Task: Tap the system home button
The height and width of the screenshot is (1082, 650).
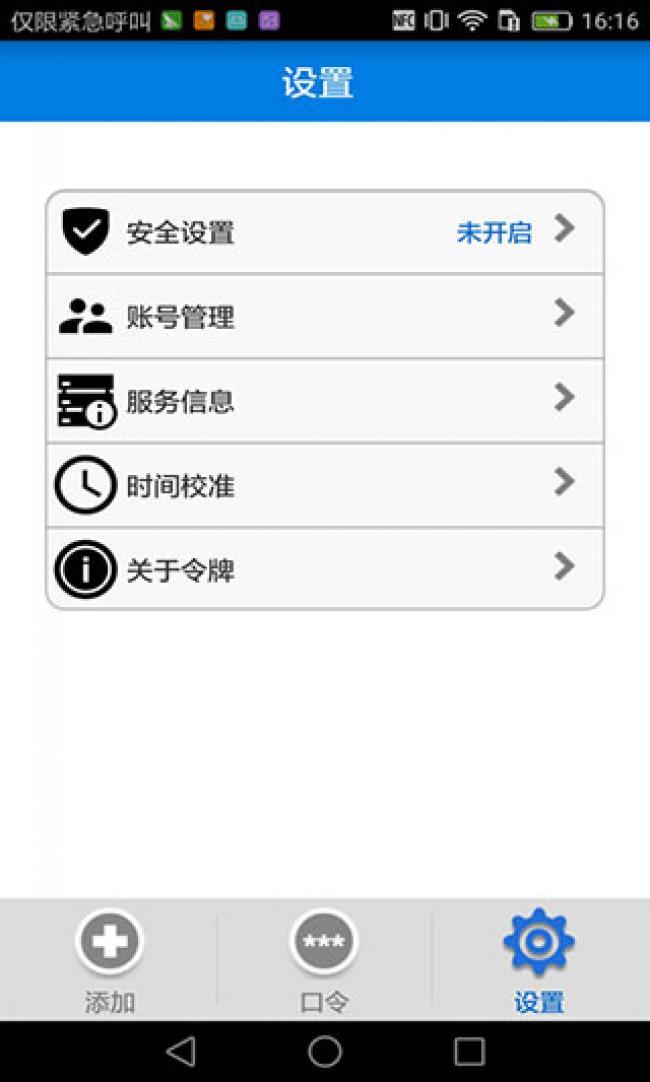Action: click(x=325, y=1051)
